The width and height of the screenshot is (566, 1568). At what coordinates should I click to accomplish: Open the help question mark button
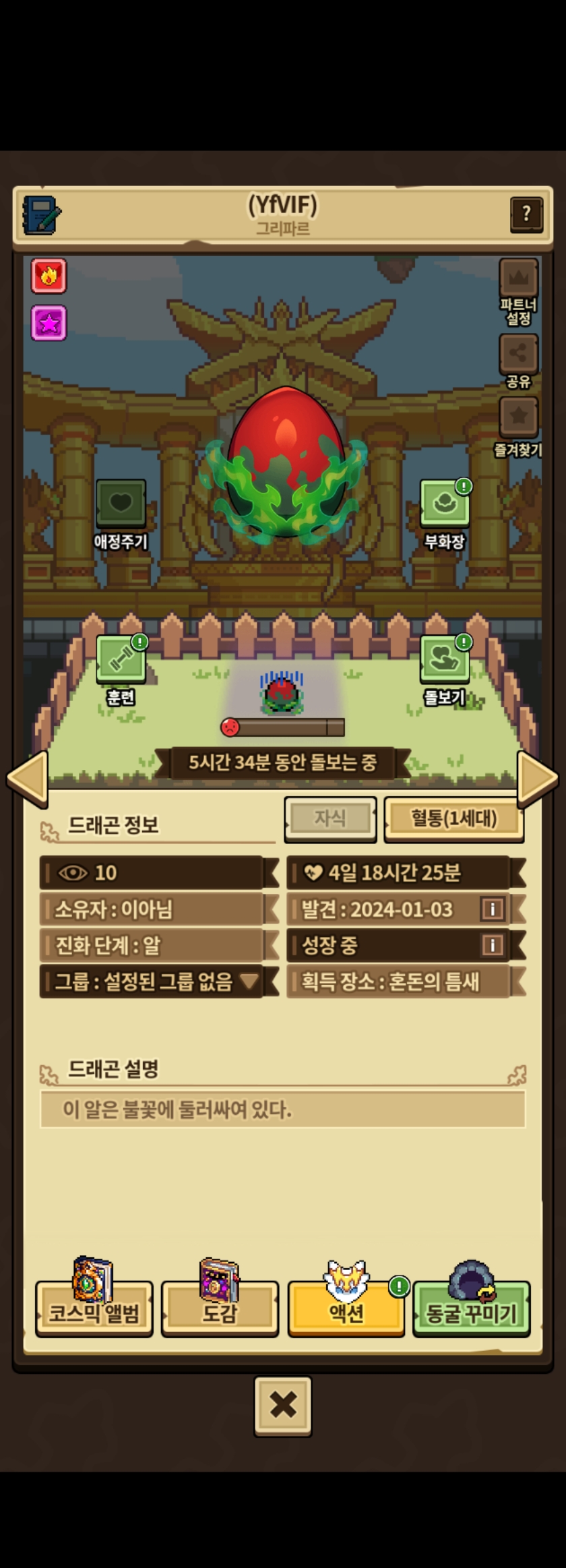(x=526, y=215)
